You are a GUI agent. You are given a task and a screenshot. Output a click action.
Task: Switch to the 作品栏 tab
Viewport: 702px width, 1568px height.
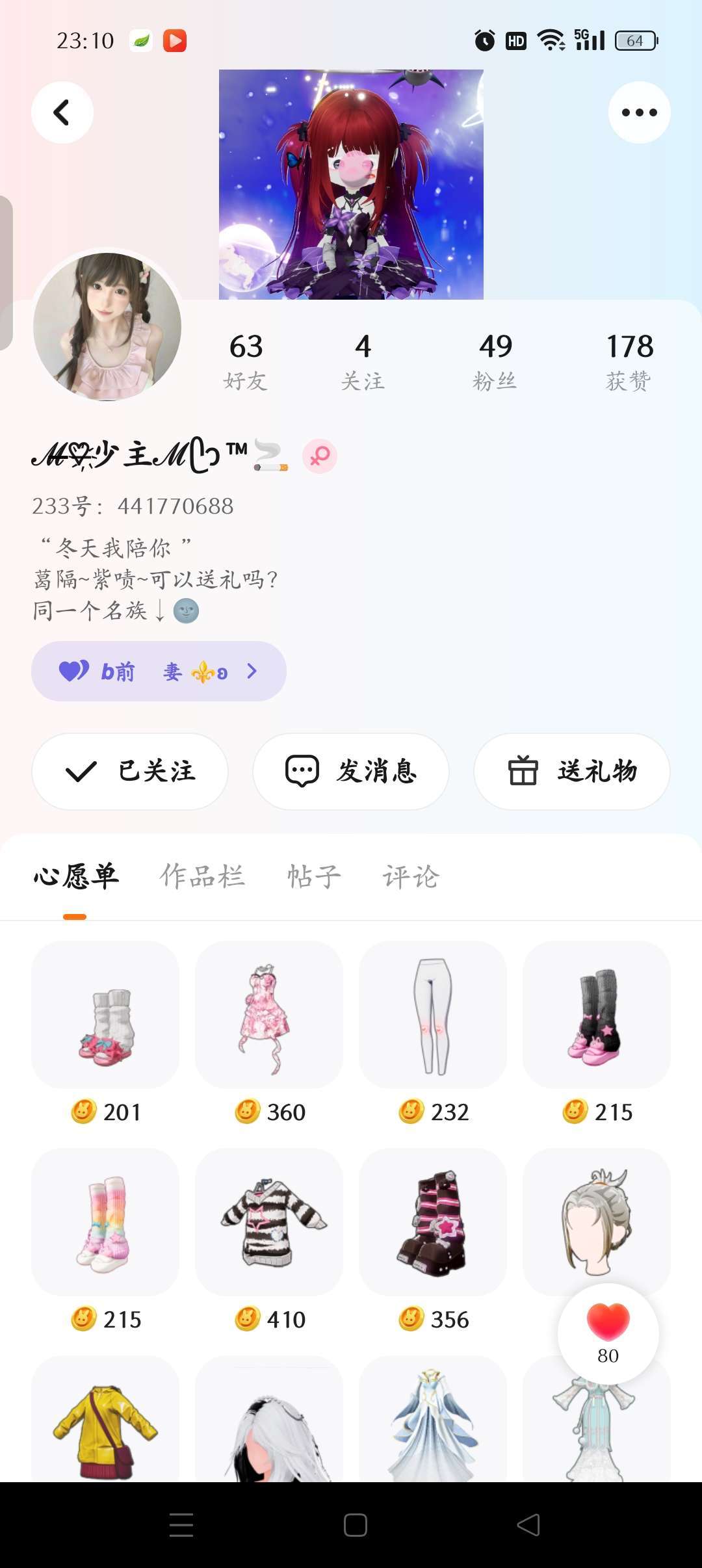point(202,876)
